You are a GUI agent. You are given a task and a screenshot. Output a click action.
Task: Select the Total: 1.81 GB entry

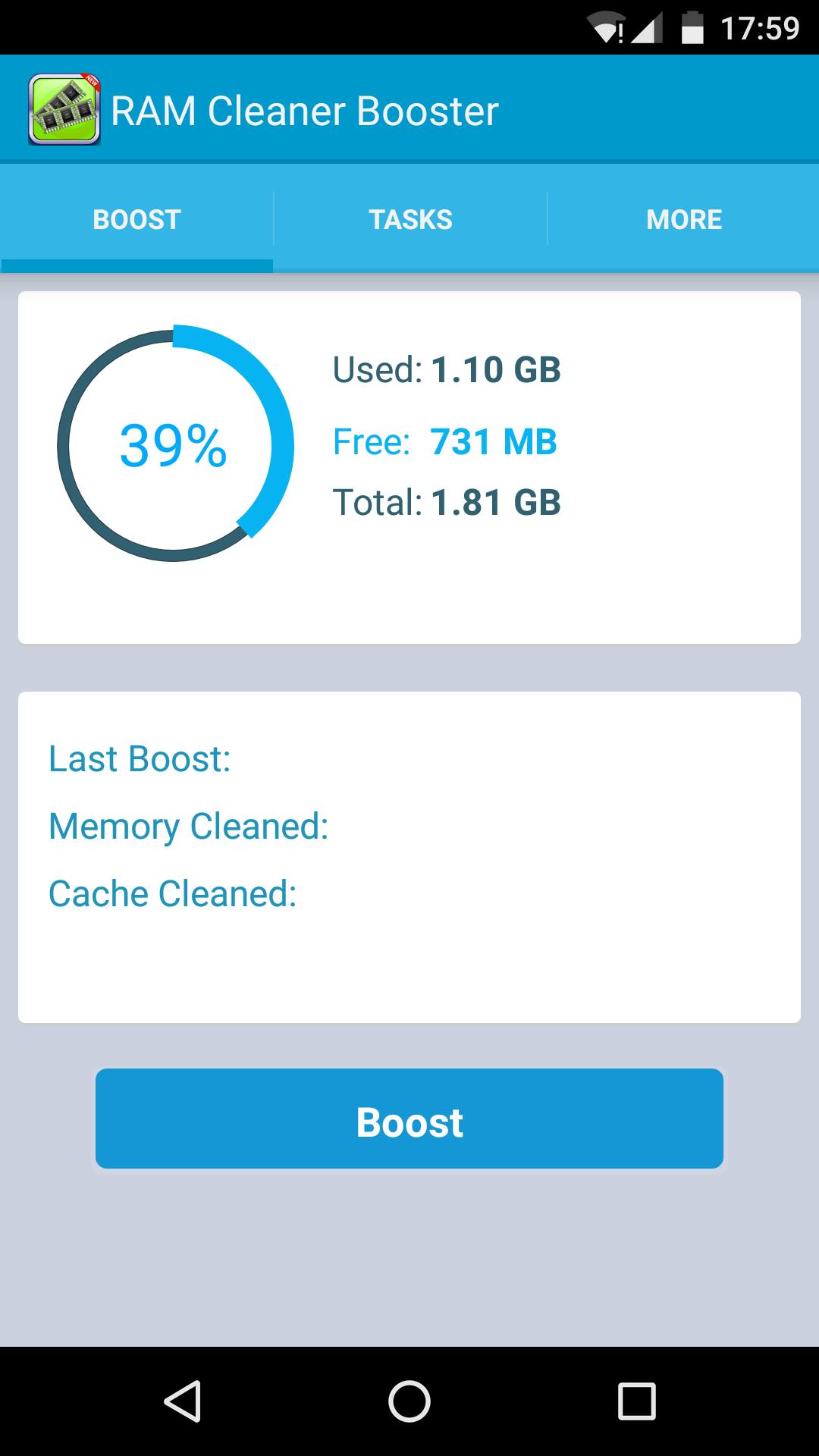pyautogui.click(x=447, y=501)
